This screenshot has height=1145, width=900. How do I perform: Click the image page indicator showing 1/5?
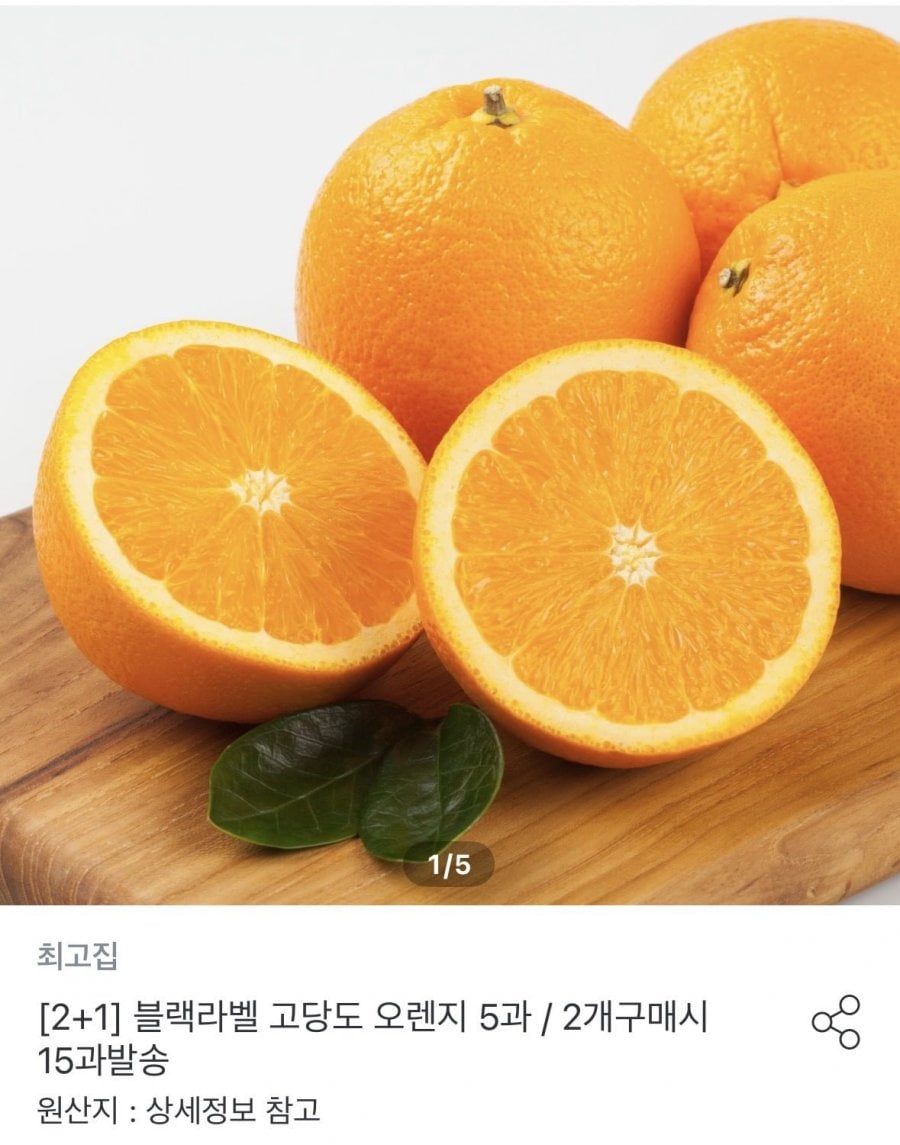(450, 864)
